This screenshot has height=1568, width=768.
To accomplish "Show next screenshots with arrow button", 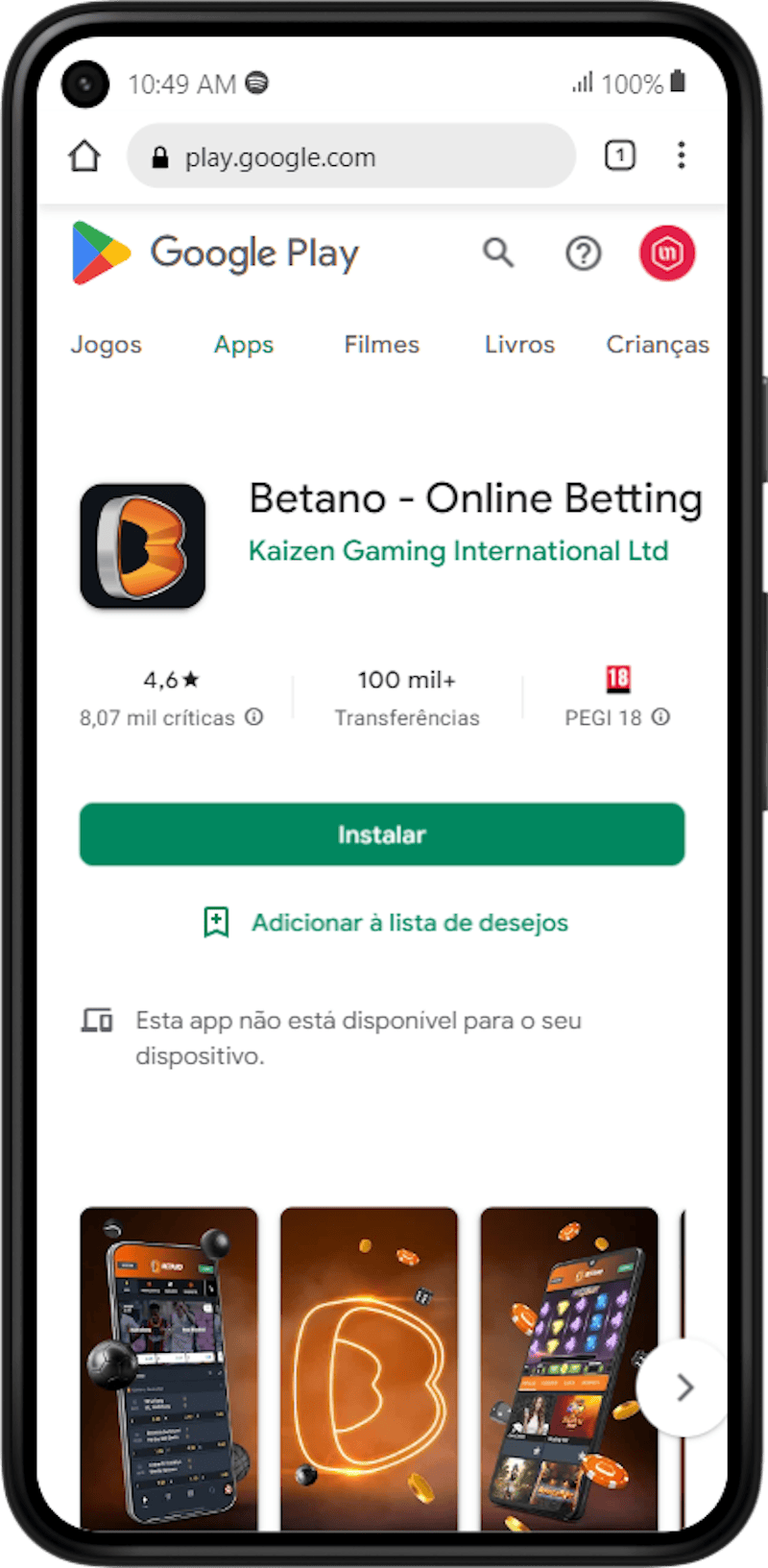I will pyautogui.click(x=684, y=1387).
